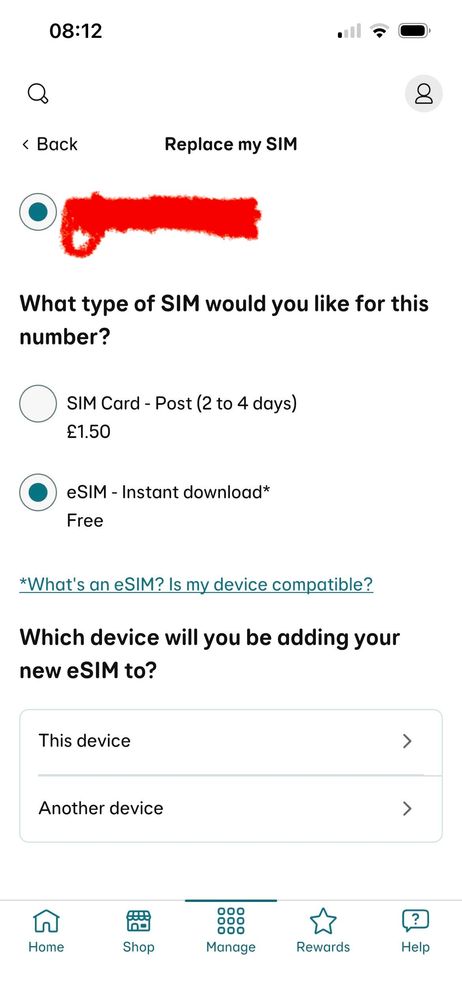Screen dimensions: 462x999
Task: Select eSIM - Instant download option
Action: [38, 492]
